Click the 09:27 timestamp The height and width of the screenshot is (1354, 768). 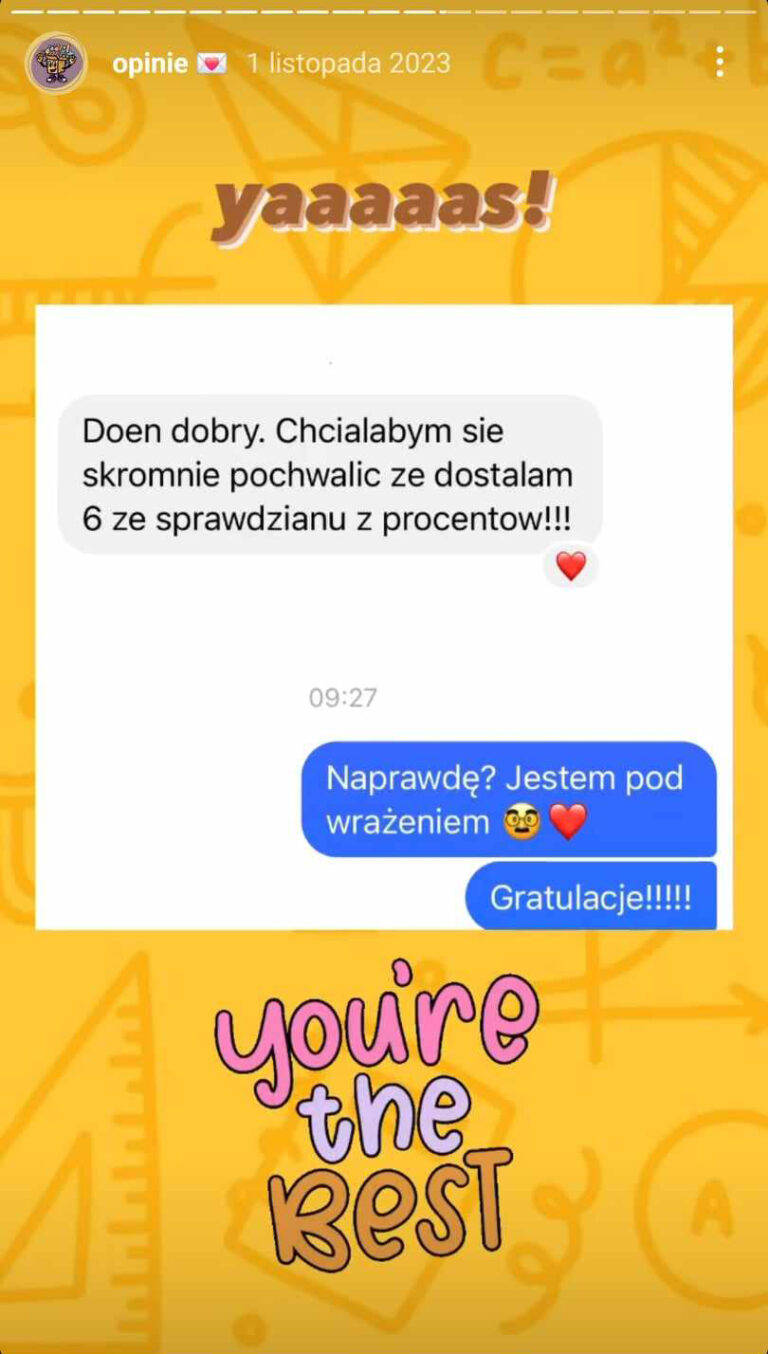(x=343, y=697)
